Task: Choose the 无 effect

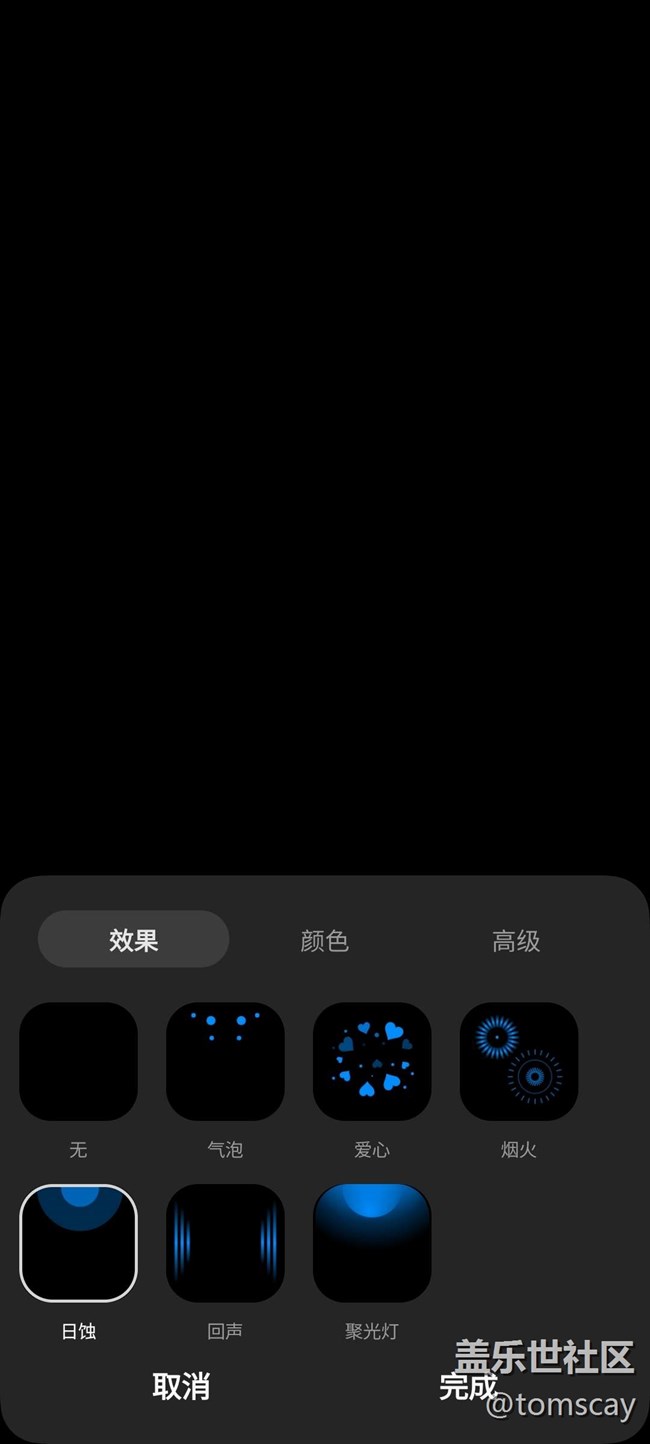Action: (78, 1061)
